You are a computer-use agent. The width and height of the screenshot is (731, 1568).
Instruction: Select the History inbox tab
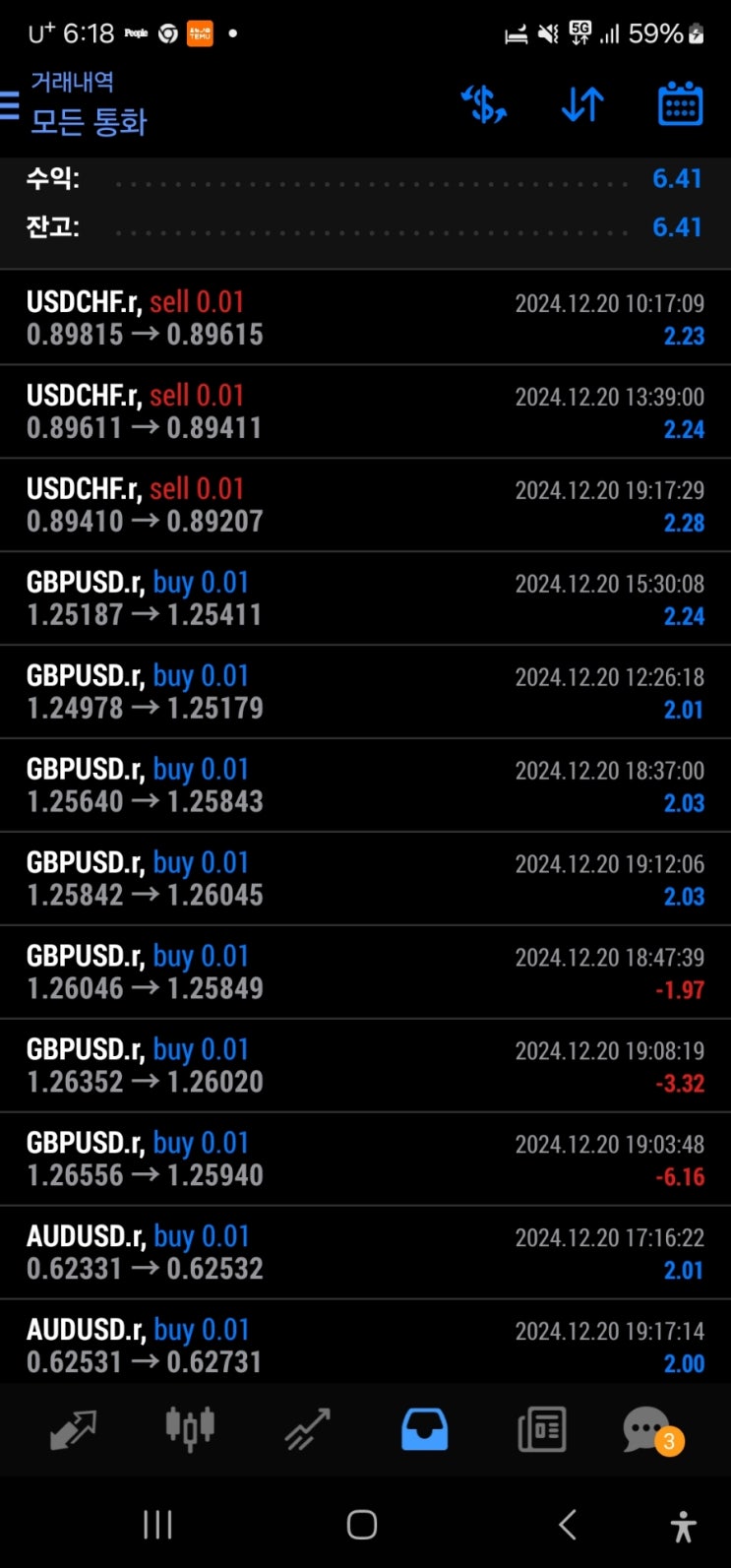tap(424, 1429)
